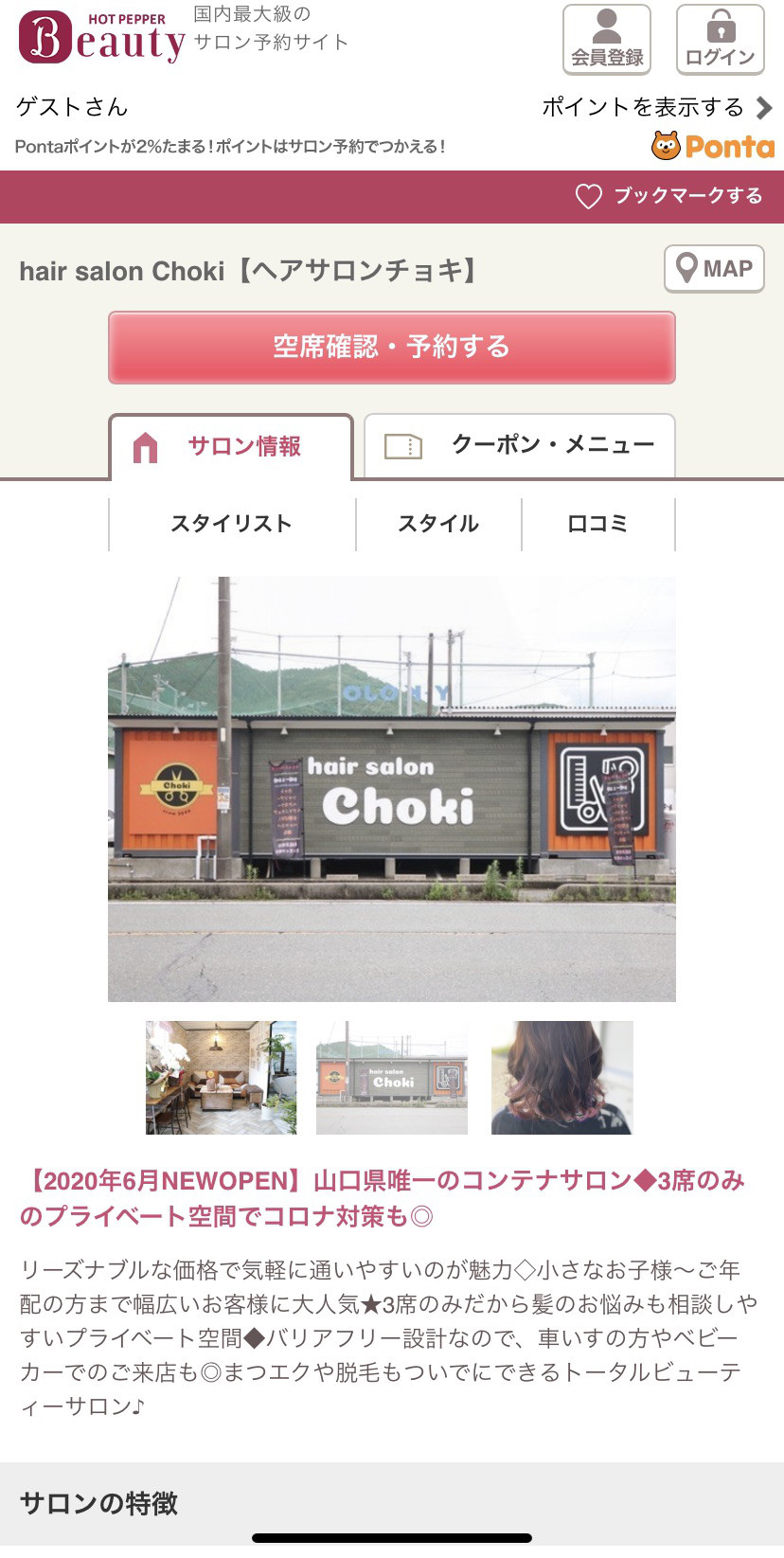Image resolution: width=784 pixels, height=1558 pixels.
Task: Select the サロン情報 tab
Action: click(x=231, y=446)
